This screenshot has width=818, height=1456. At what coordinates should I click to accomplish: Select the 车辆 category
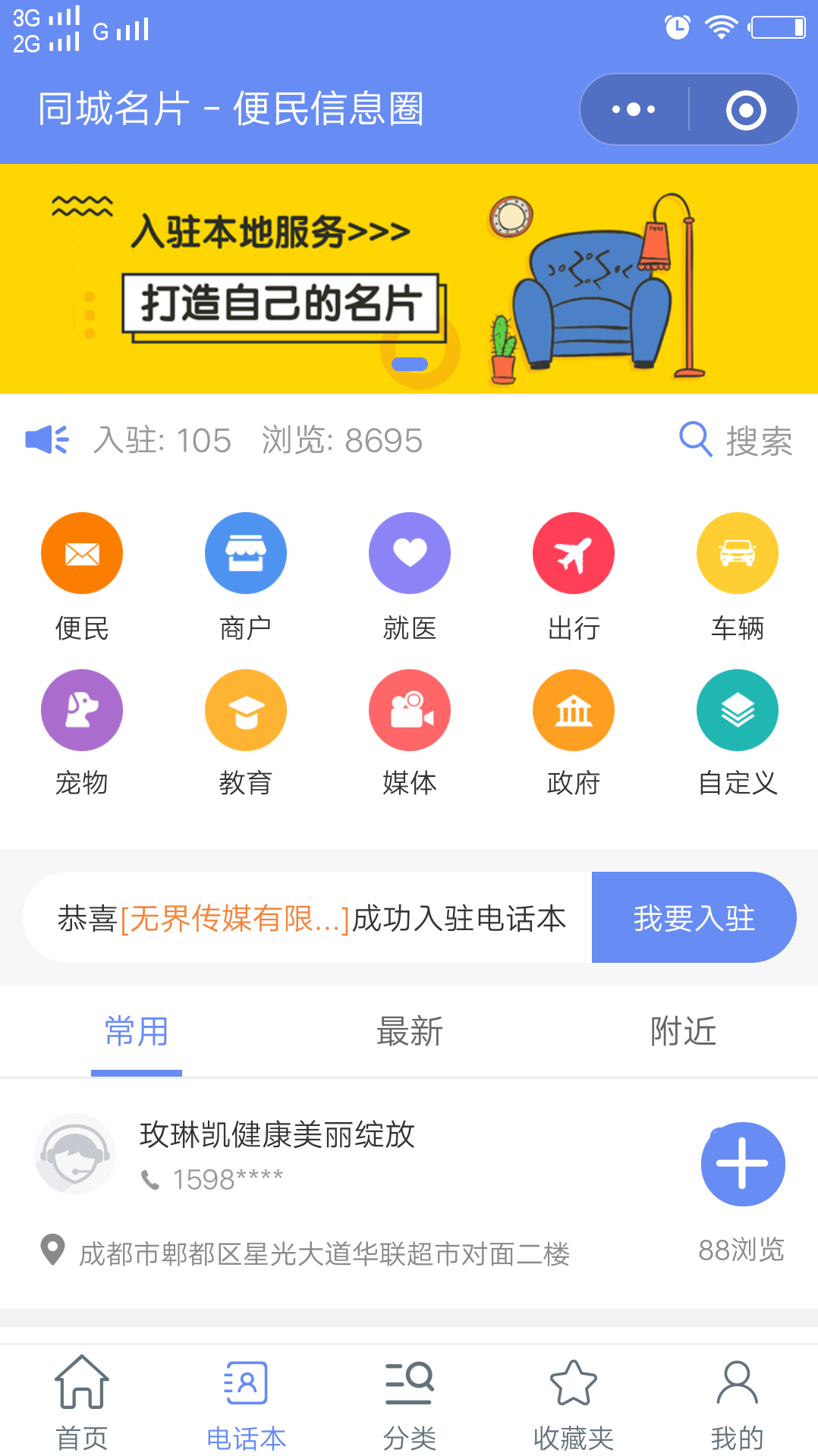(x=738, y=577)
